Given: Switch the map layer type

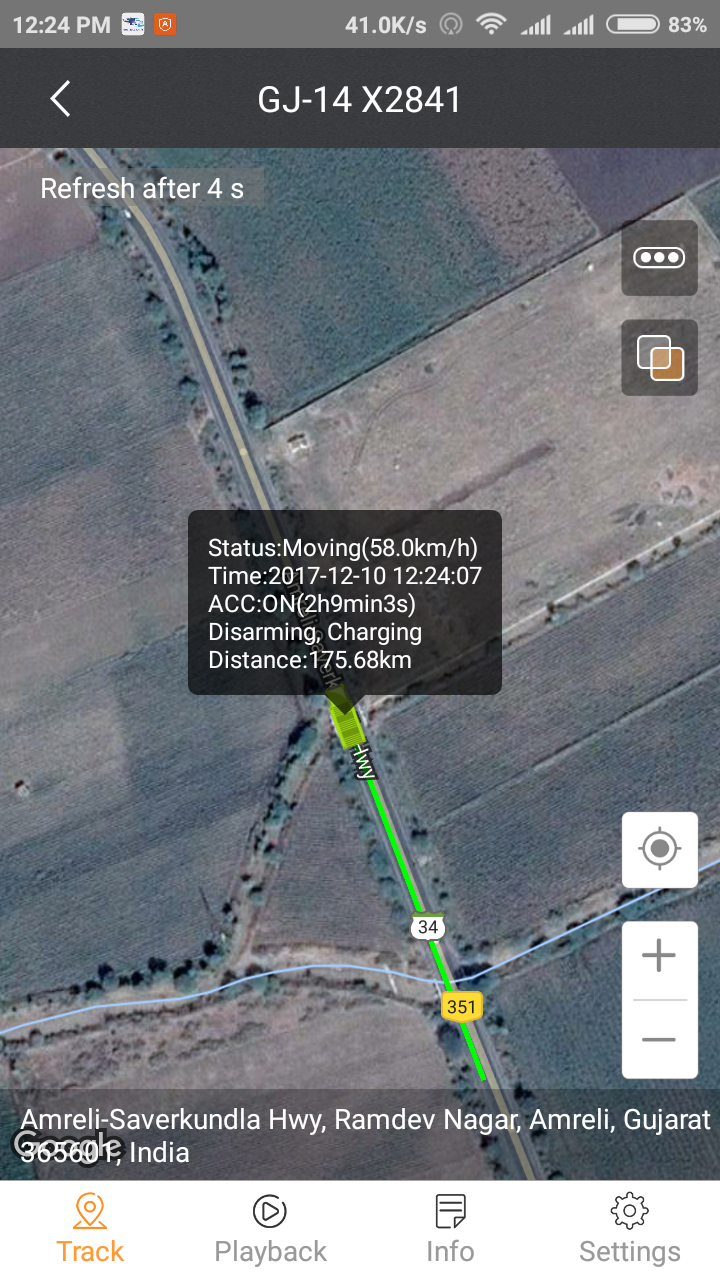Looking at the screenshot, I should (x=659, y=358).
